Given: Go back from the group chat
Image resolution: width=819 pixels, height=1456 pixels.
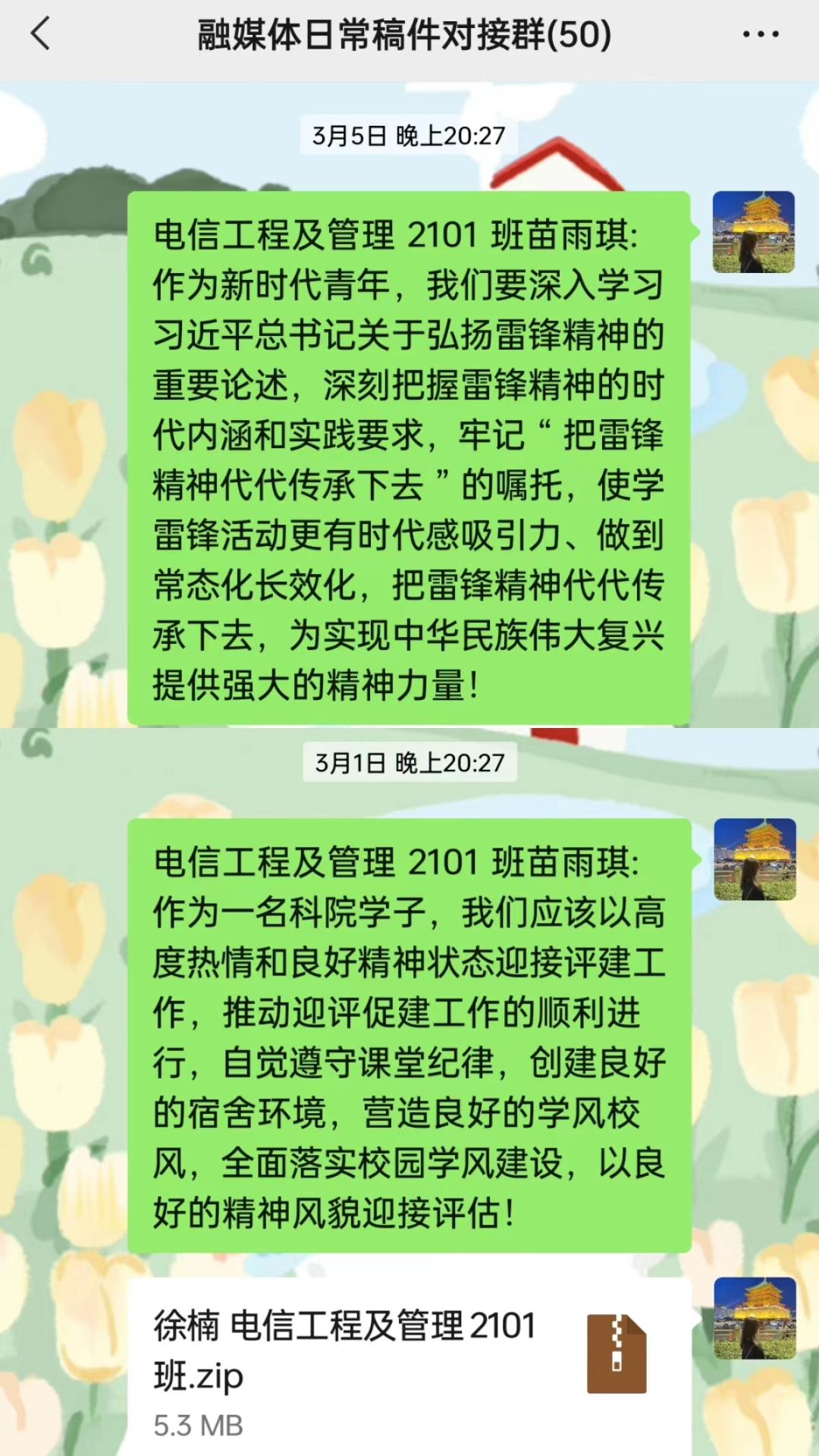Looking at the screenshot, I should click(41, 34).
